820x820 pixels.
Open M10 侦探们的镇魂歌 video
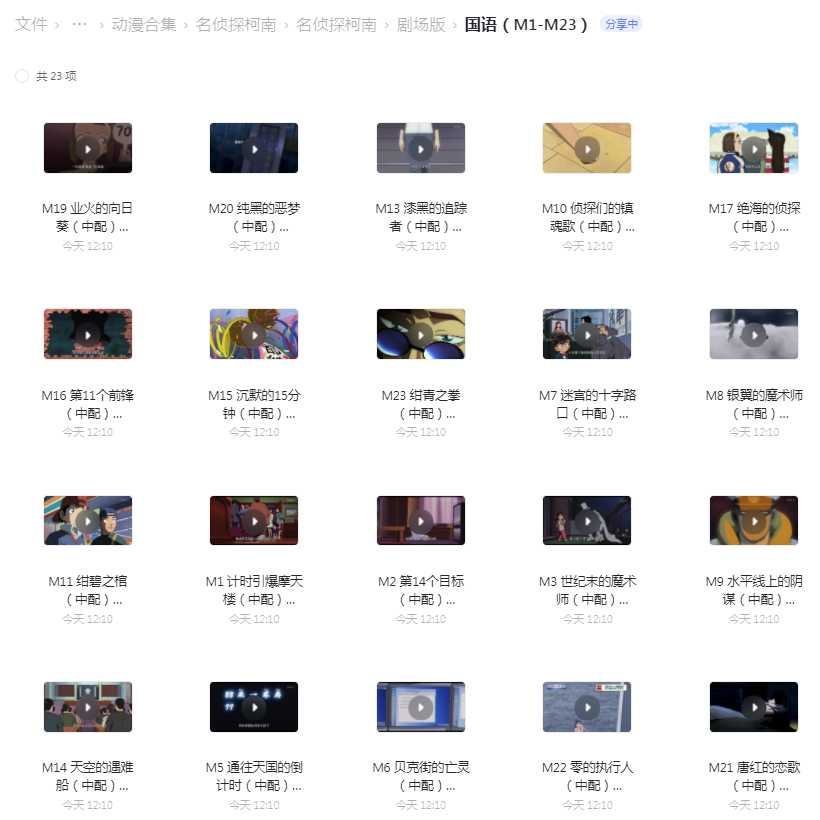pos(587,148)
